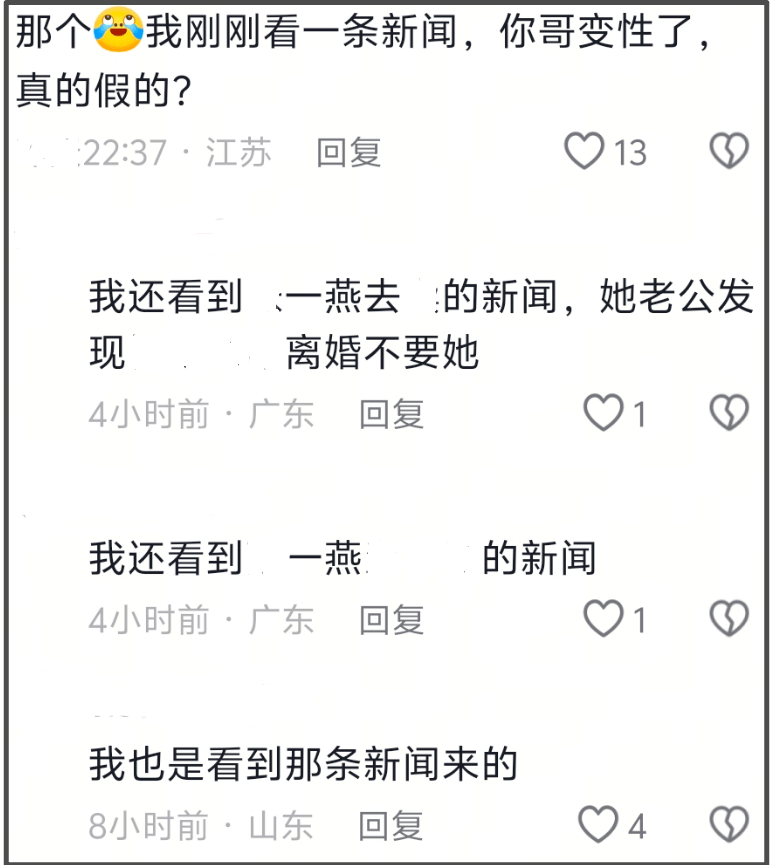This screenshot has height=865, width=770.
Task: Dislike the comment containing 离婚不要她
Action: tap(729, 413)
